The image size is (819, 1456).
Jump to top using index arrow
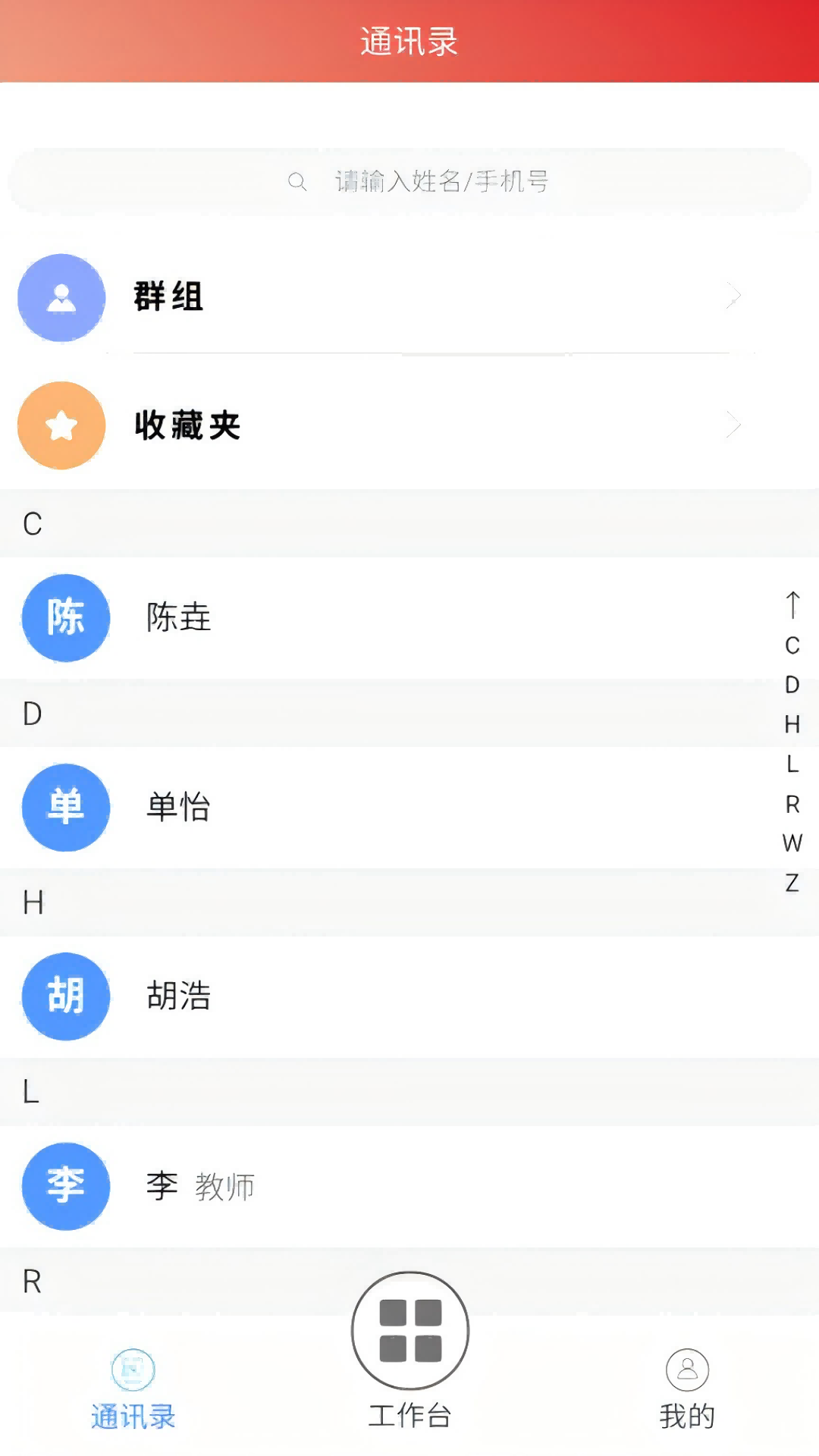(792, 605)
